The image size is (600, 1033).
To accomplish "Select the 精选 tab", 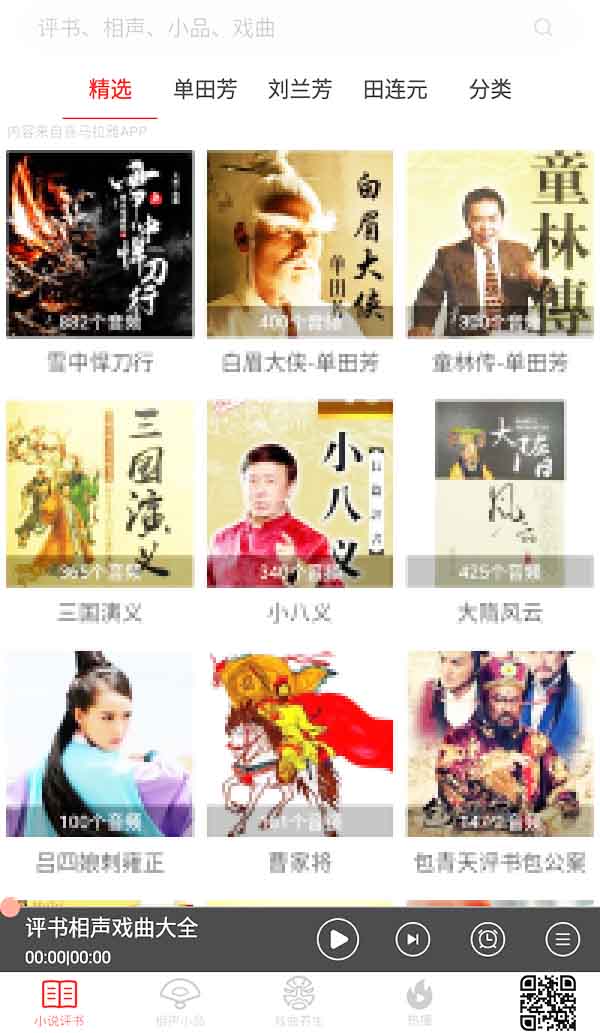I will [x=110, y=89].
